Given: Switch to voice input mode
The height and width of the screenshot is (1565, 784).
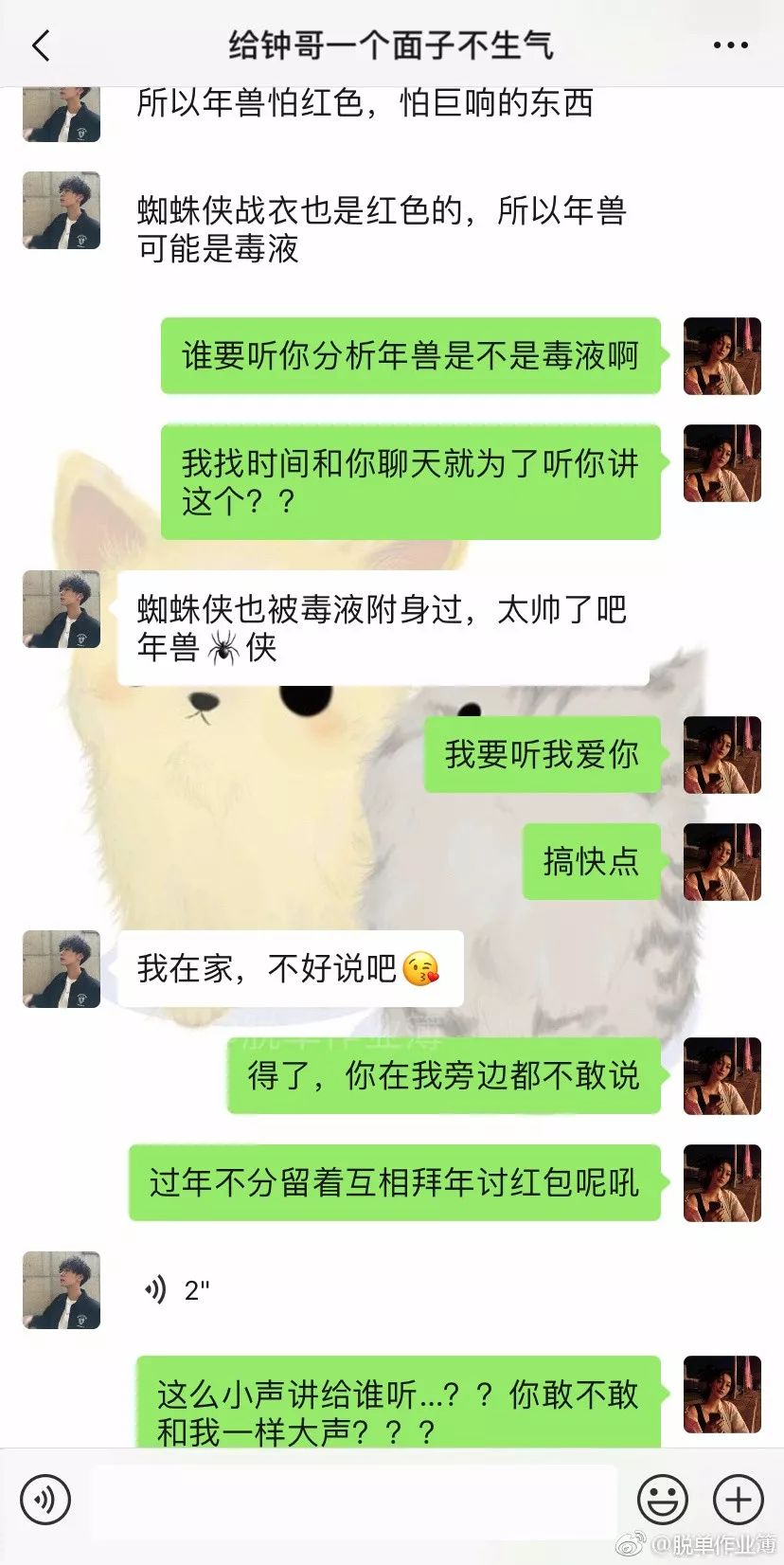Looking at the screenshot, I should pos(45,1500).
